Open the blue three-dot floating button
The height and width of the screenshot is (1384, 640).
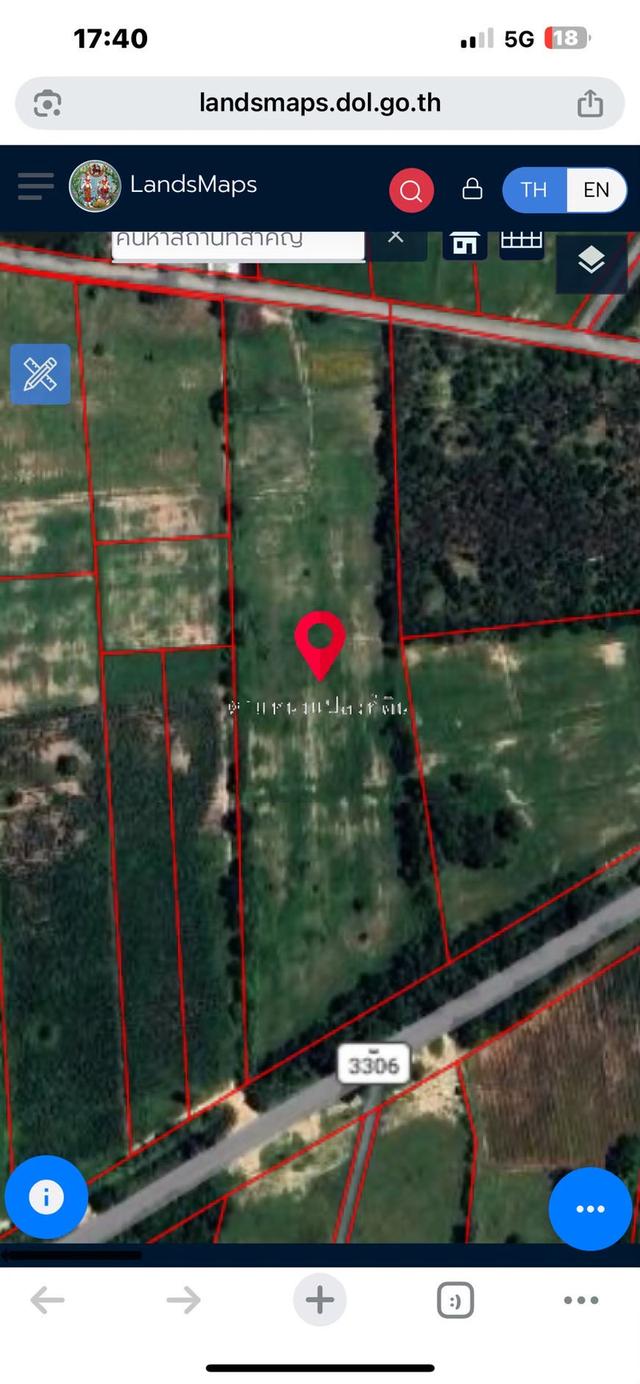[590, 1208]
